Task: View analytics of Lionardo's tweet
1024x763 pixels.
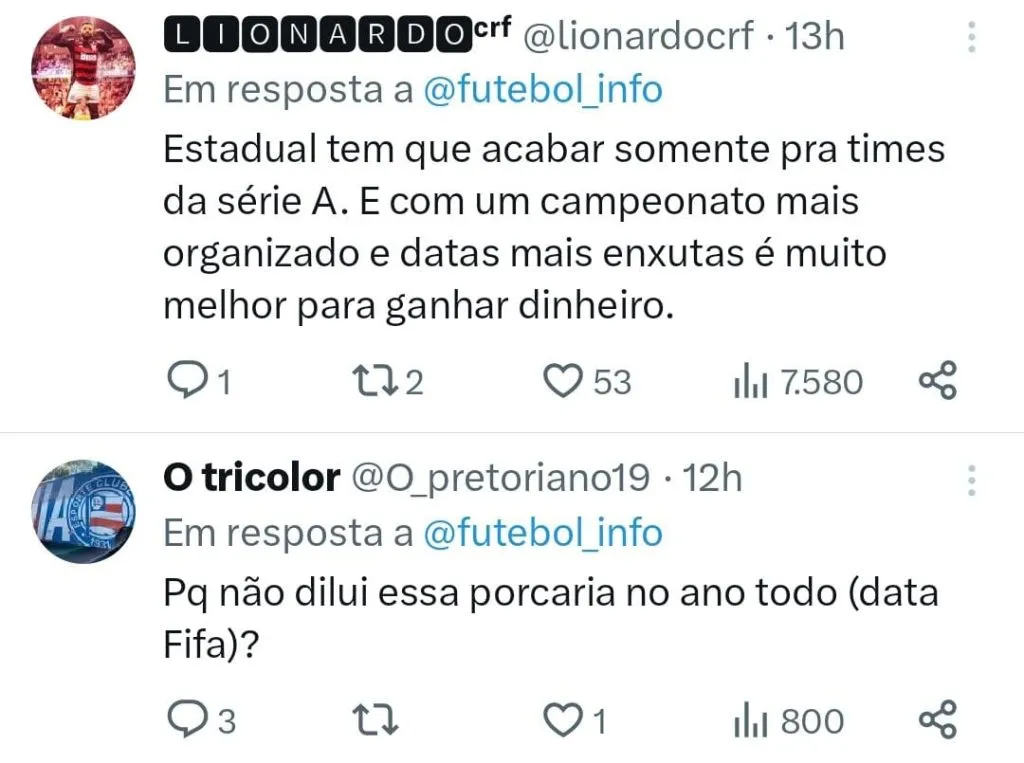Action: click(x=750, y=381)
